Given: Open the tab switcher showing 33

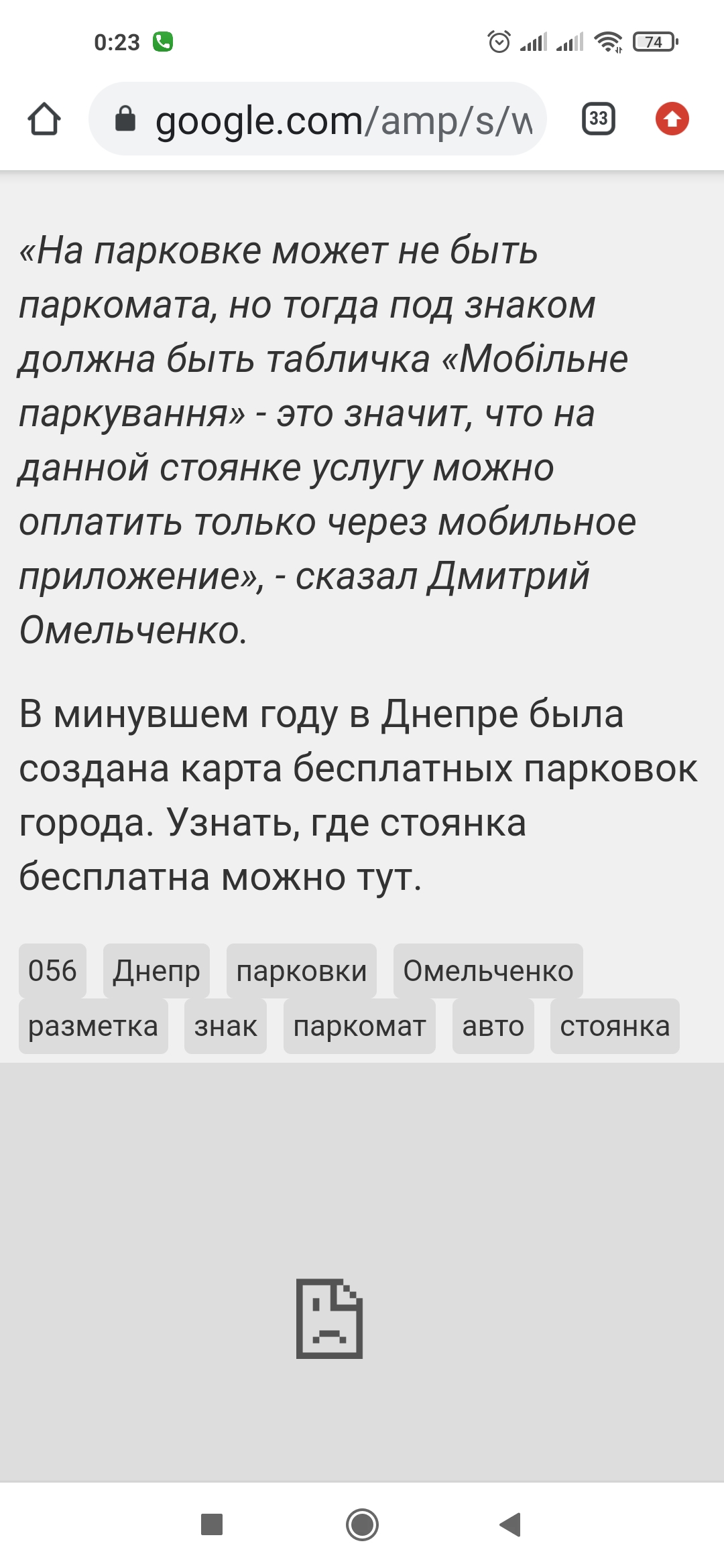Looking at the screenshot, I should coord(599,119).
